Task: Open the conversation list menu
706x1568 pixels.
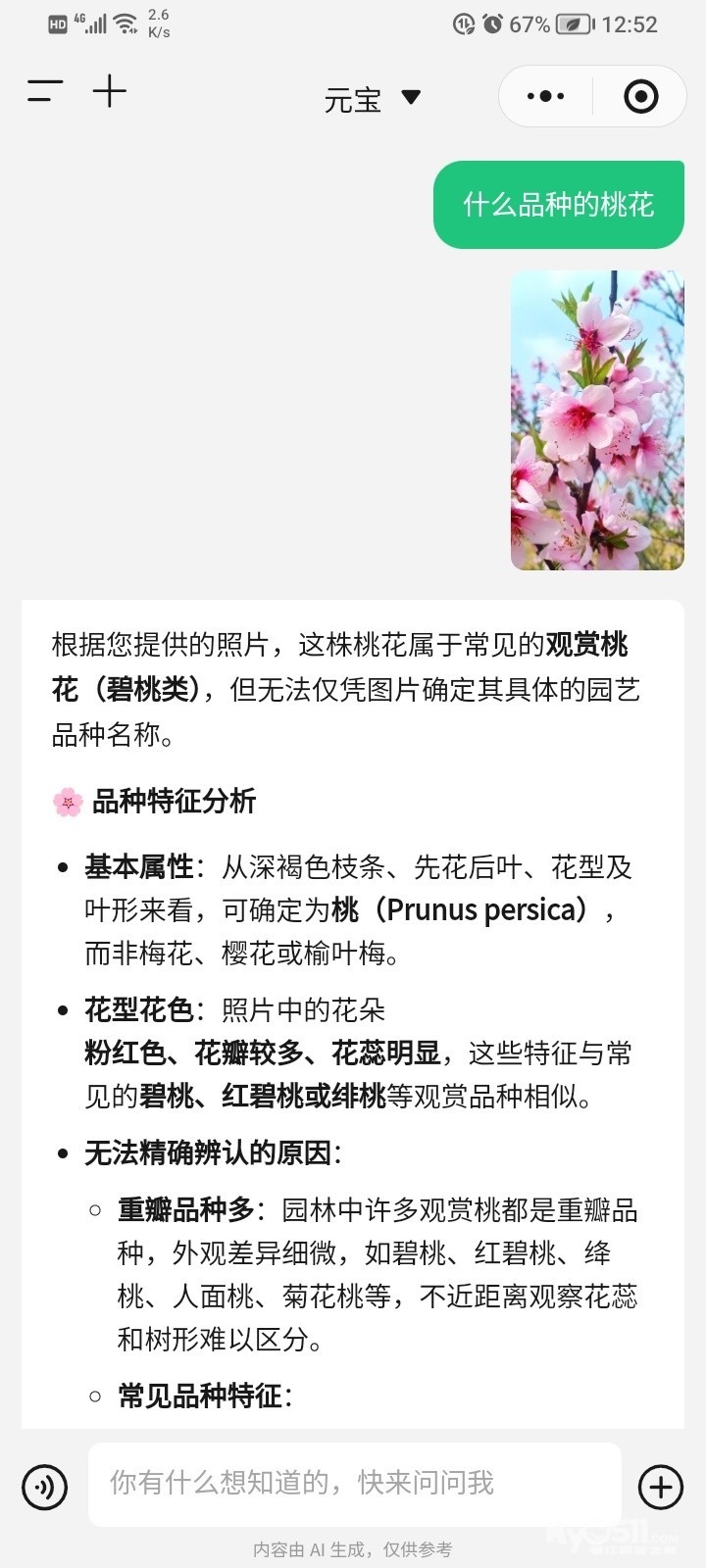Action: (x=45, y=92)
